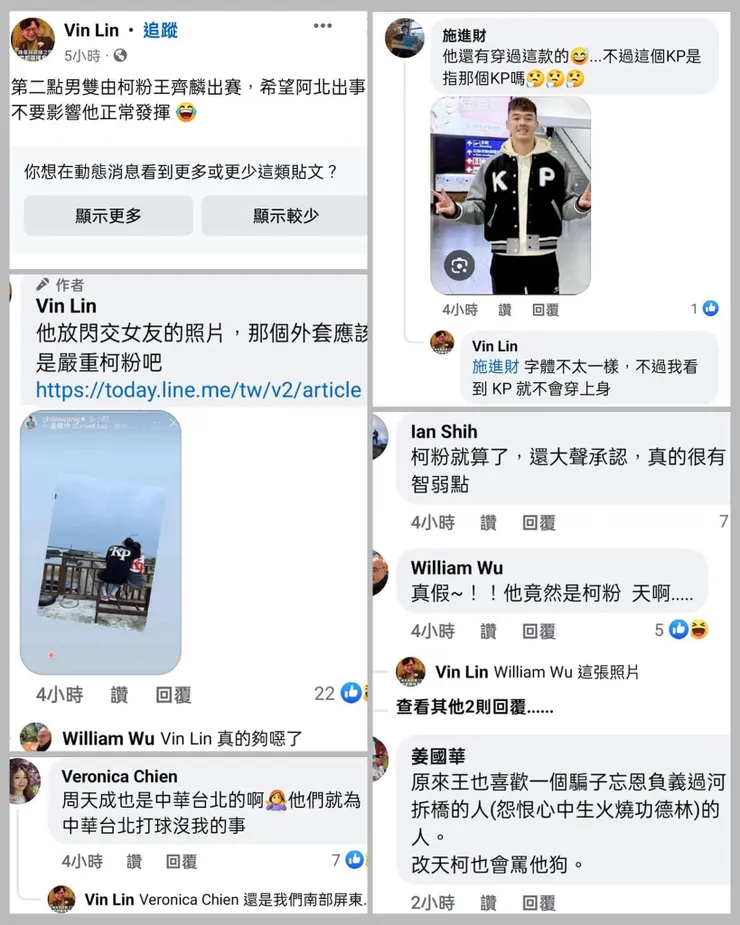Click the camera image-search icon on KP photo
The width and height of the screenshot is (740, 925).
coord(458,265)
